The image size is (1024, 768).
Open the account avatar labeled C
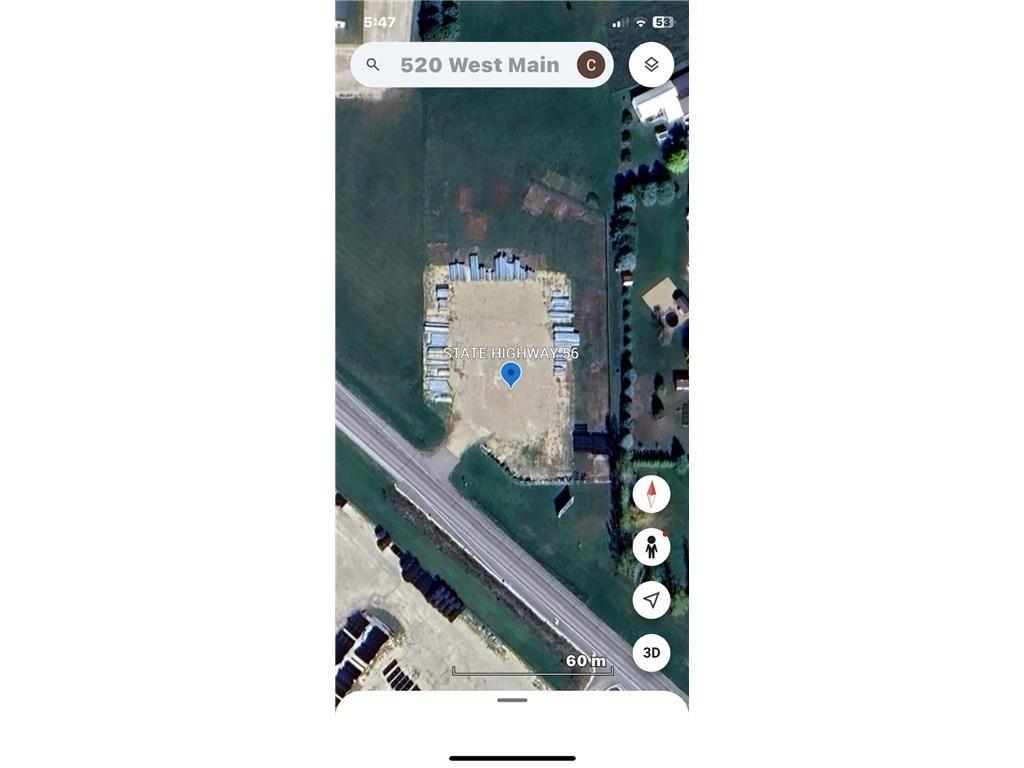[x=591, y=65]
